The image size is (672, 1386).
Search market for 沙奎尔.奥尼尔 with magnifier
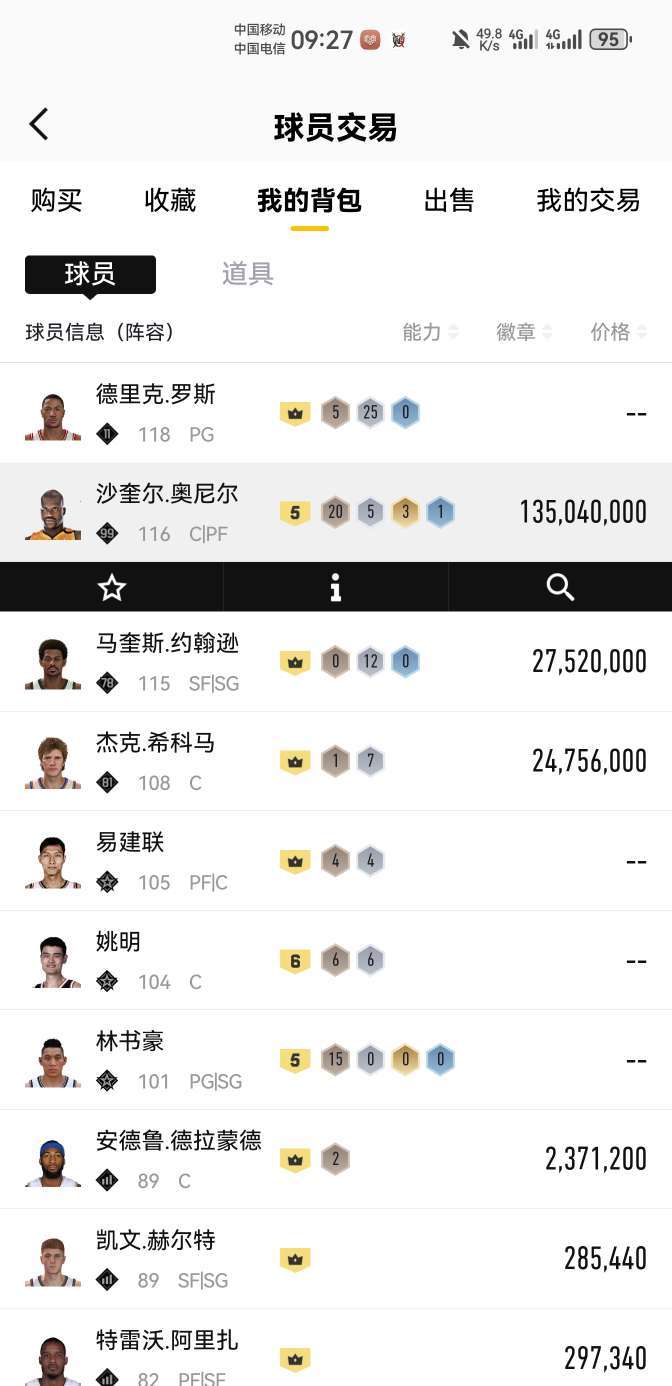(x=560, y=588)
